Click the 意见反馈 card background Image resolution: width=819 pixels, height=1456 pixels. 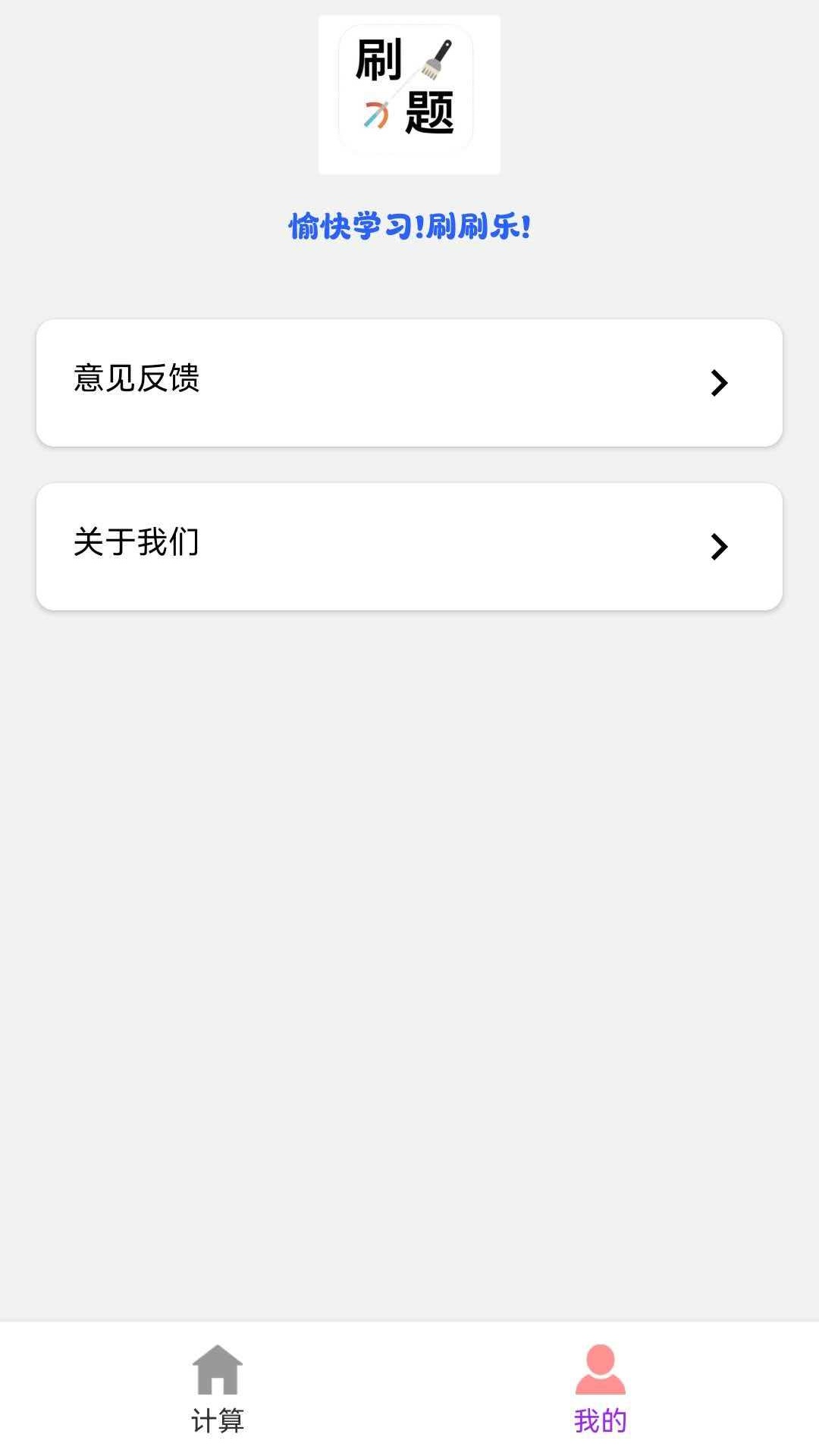(409, 382)
